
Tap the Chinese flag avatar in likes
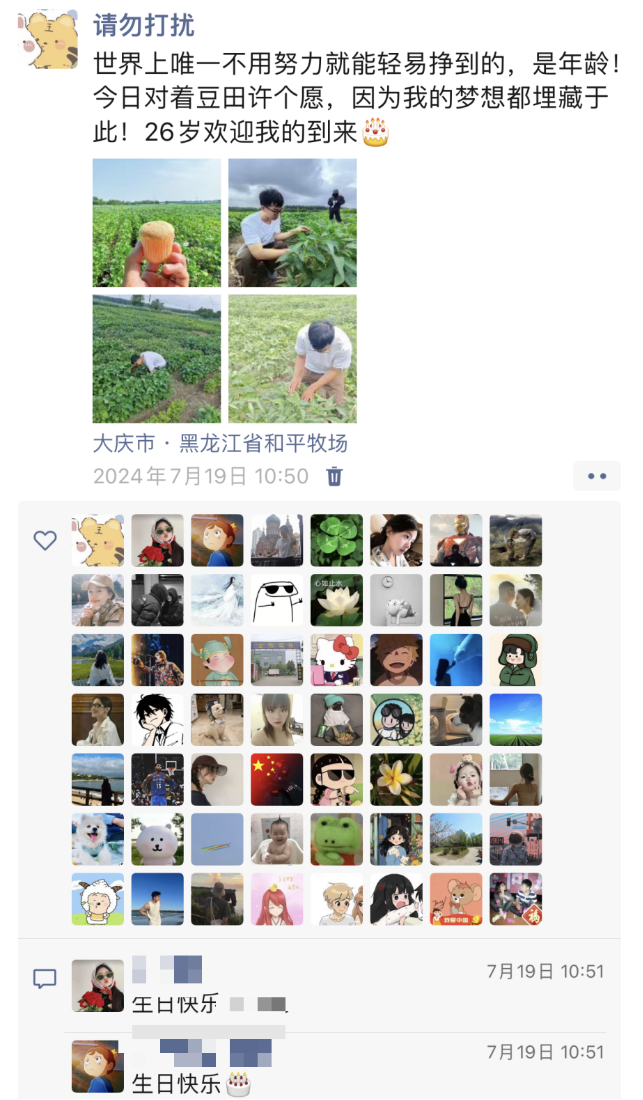pos(277,779)
